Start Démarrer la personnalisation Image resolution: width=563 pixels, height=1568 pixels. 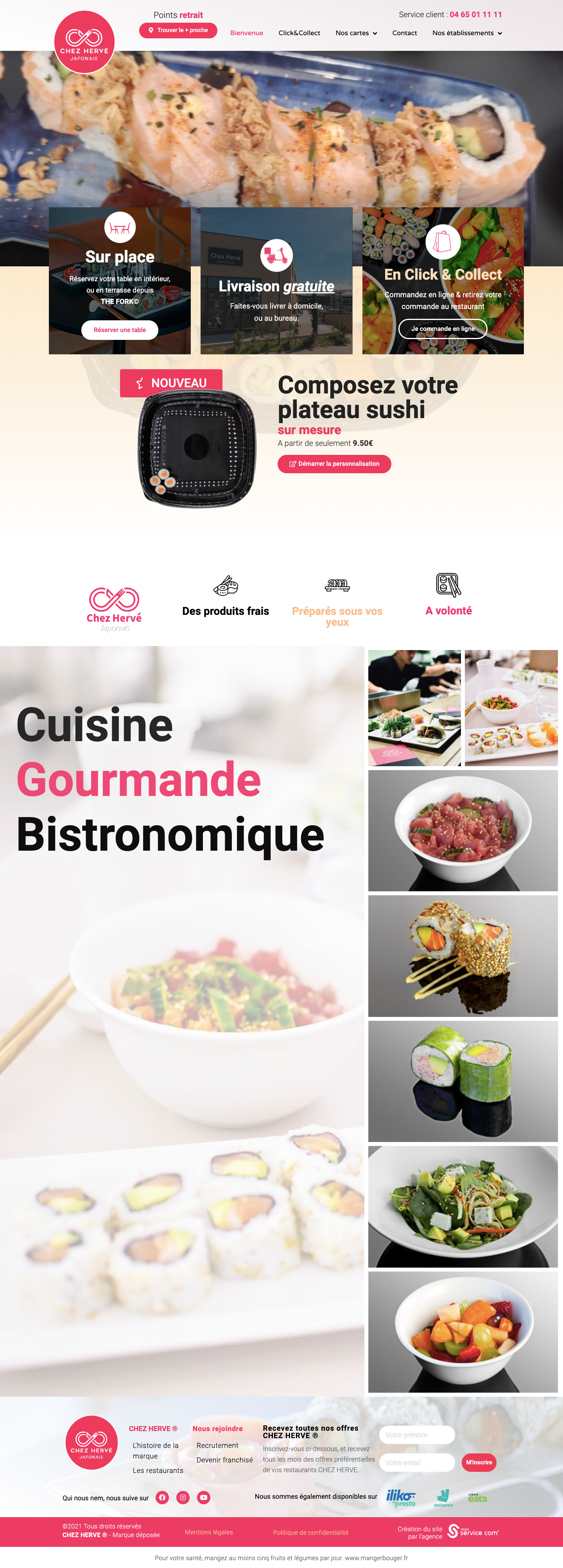pyautogui.click(x=334, y=464)
